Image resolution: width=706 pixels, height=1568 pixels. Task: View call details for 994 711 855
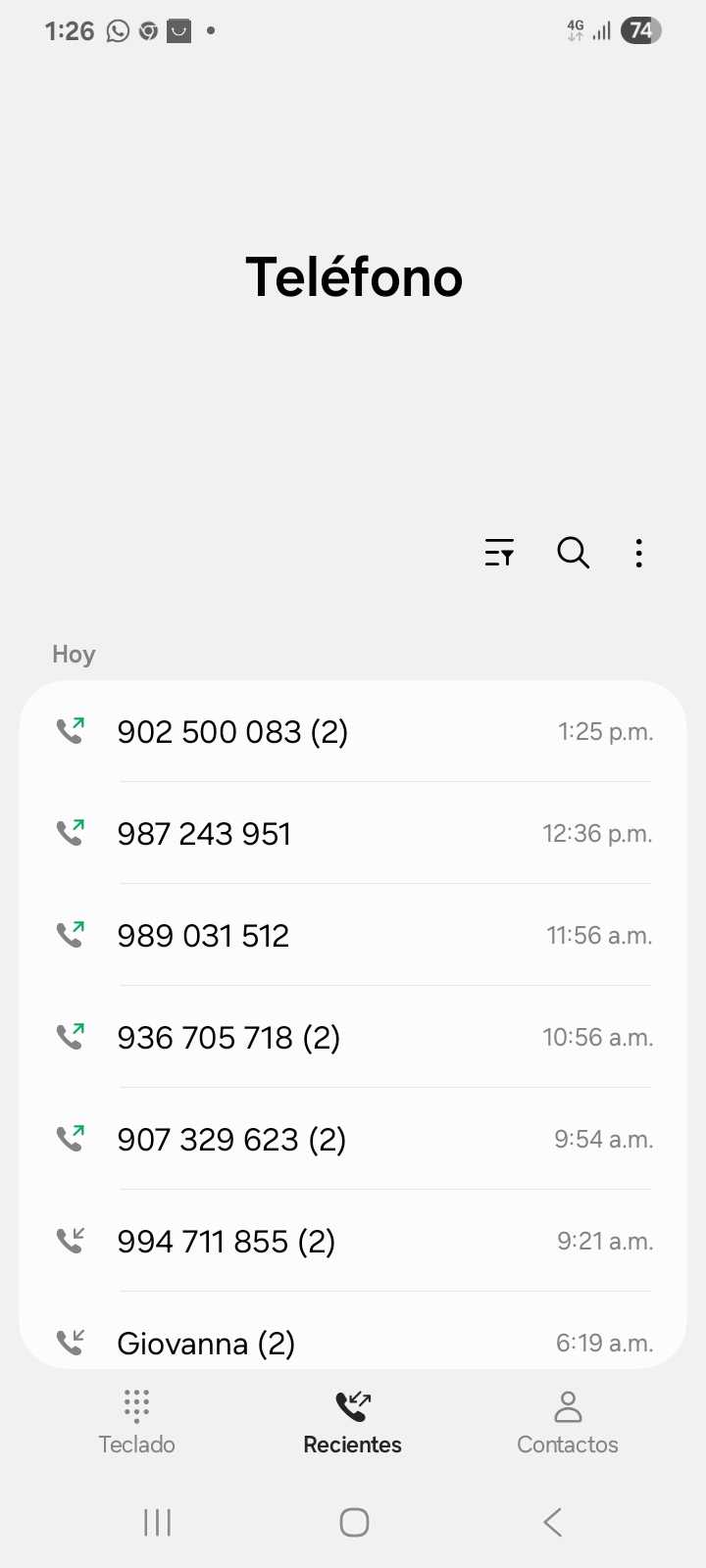[353, 1242]
